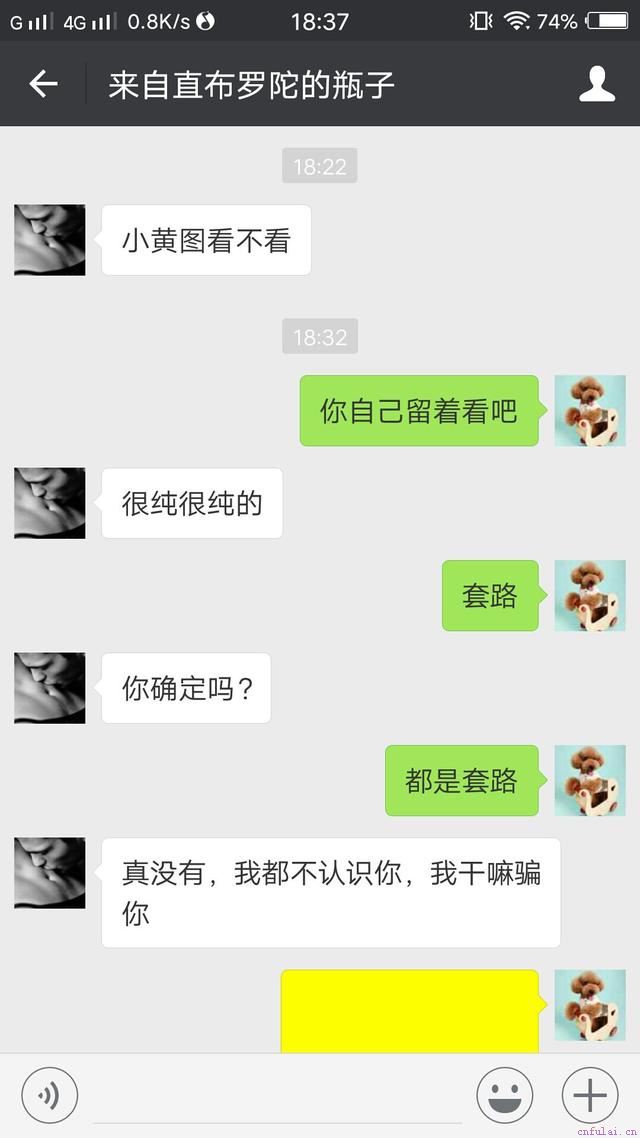Open the emoji picker
This screenshot has width=640, height=1138.
click(504, 1097)
